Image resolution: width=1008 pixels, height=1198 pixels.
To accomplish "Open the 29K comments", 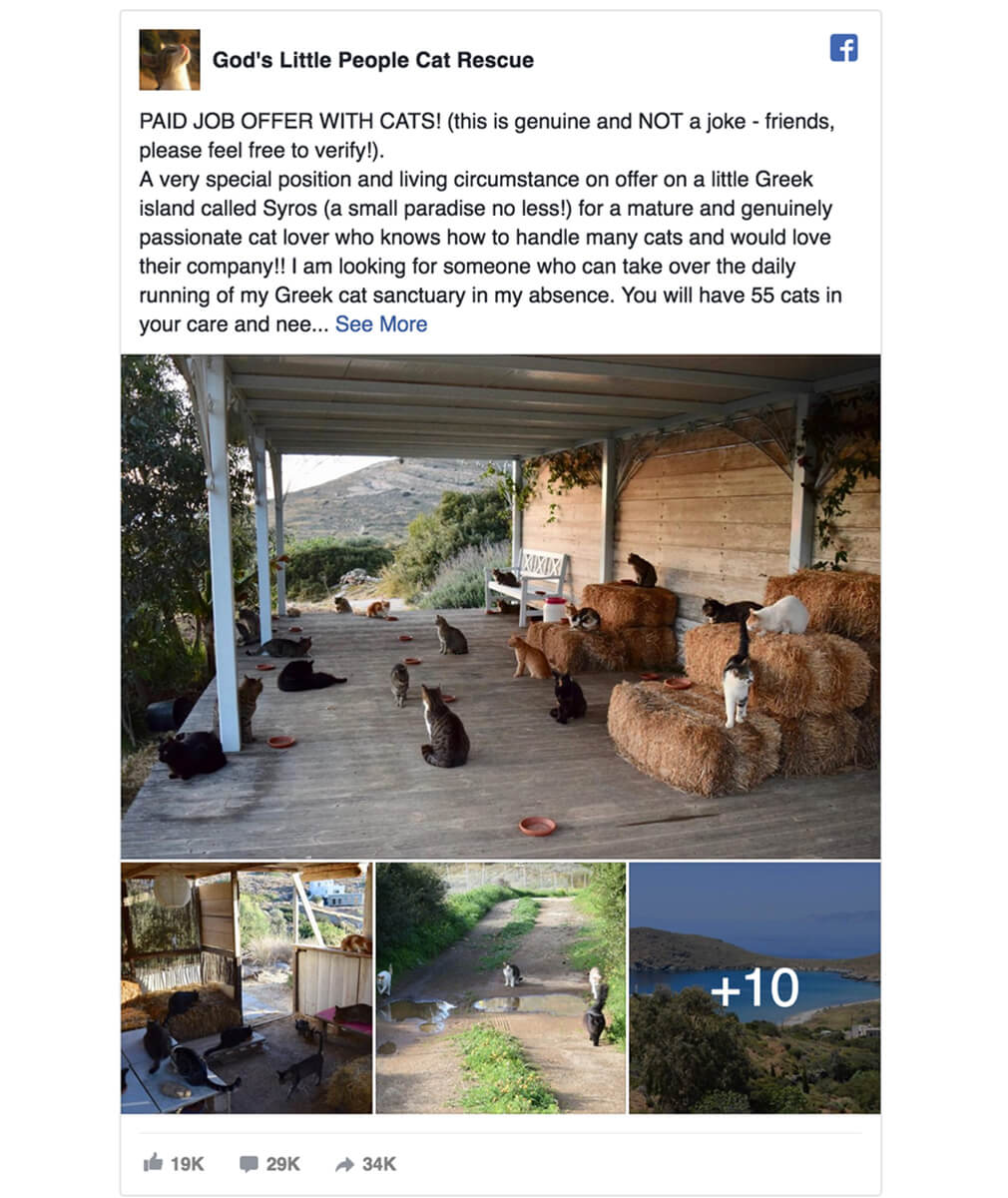I will point(269,1163).
